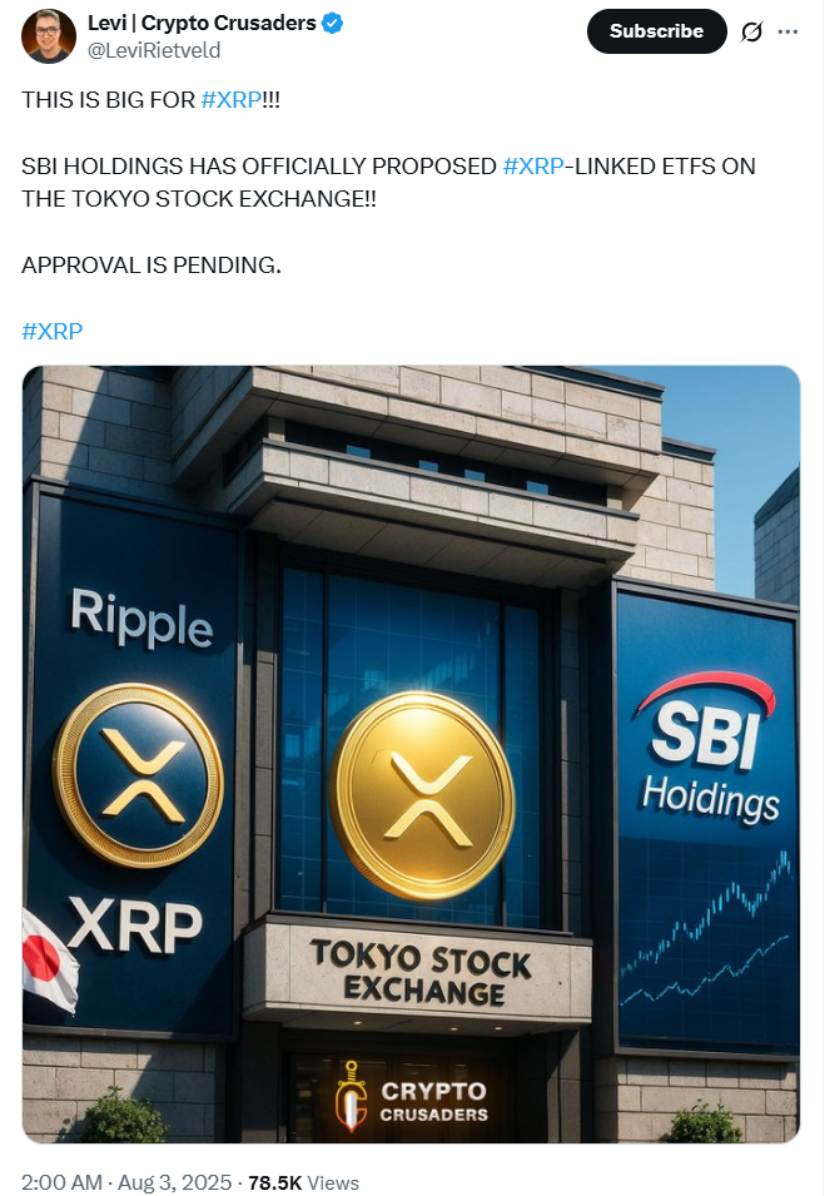This screenshot has height=1196, width=825.
Task: Tap #XRP in the ETF announcement line
Action: coord(533,166)
